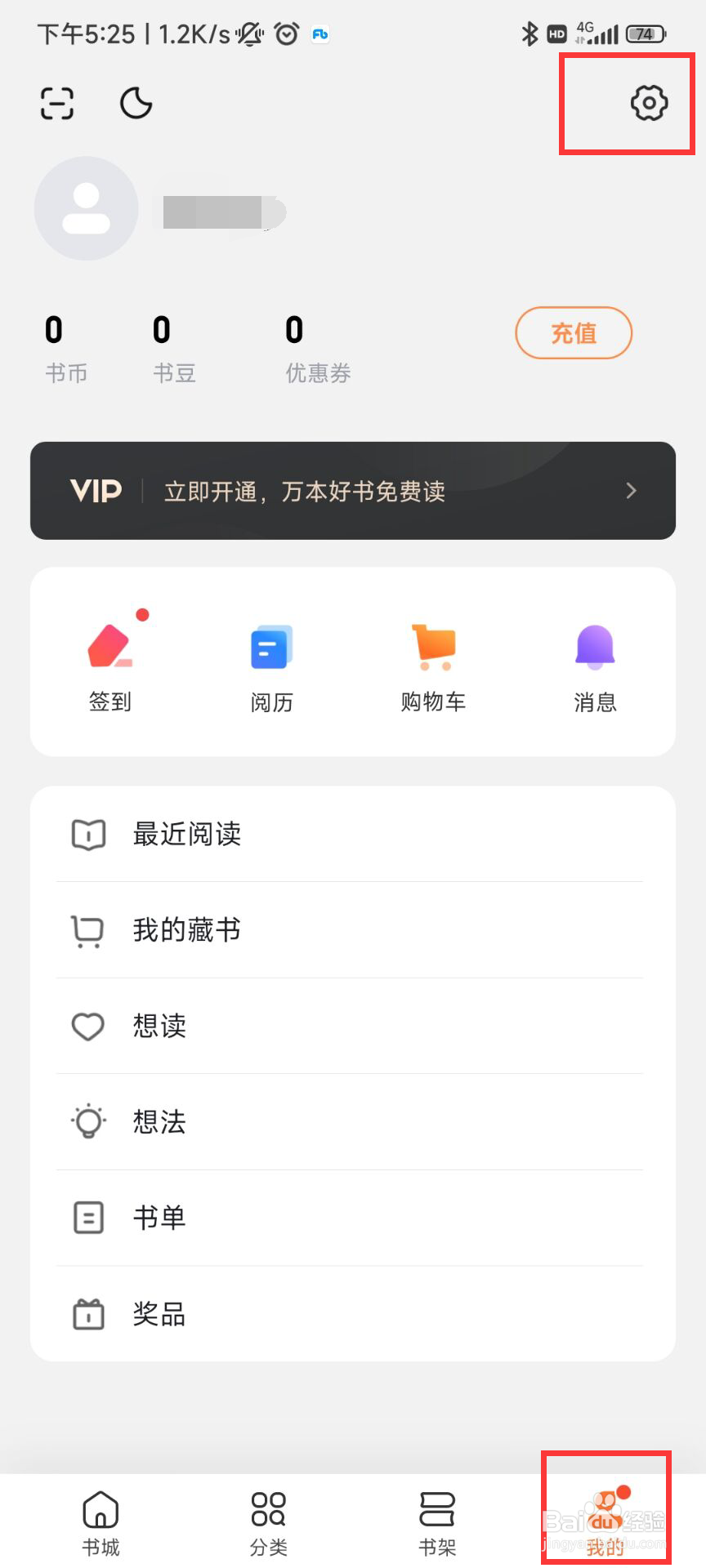The width and height of the screenshot is (706, 1568).
Task: Open 签到 daily check-in
Action: click(110, 663)
